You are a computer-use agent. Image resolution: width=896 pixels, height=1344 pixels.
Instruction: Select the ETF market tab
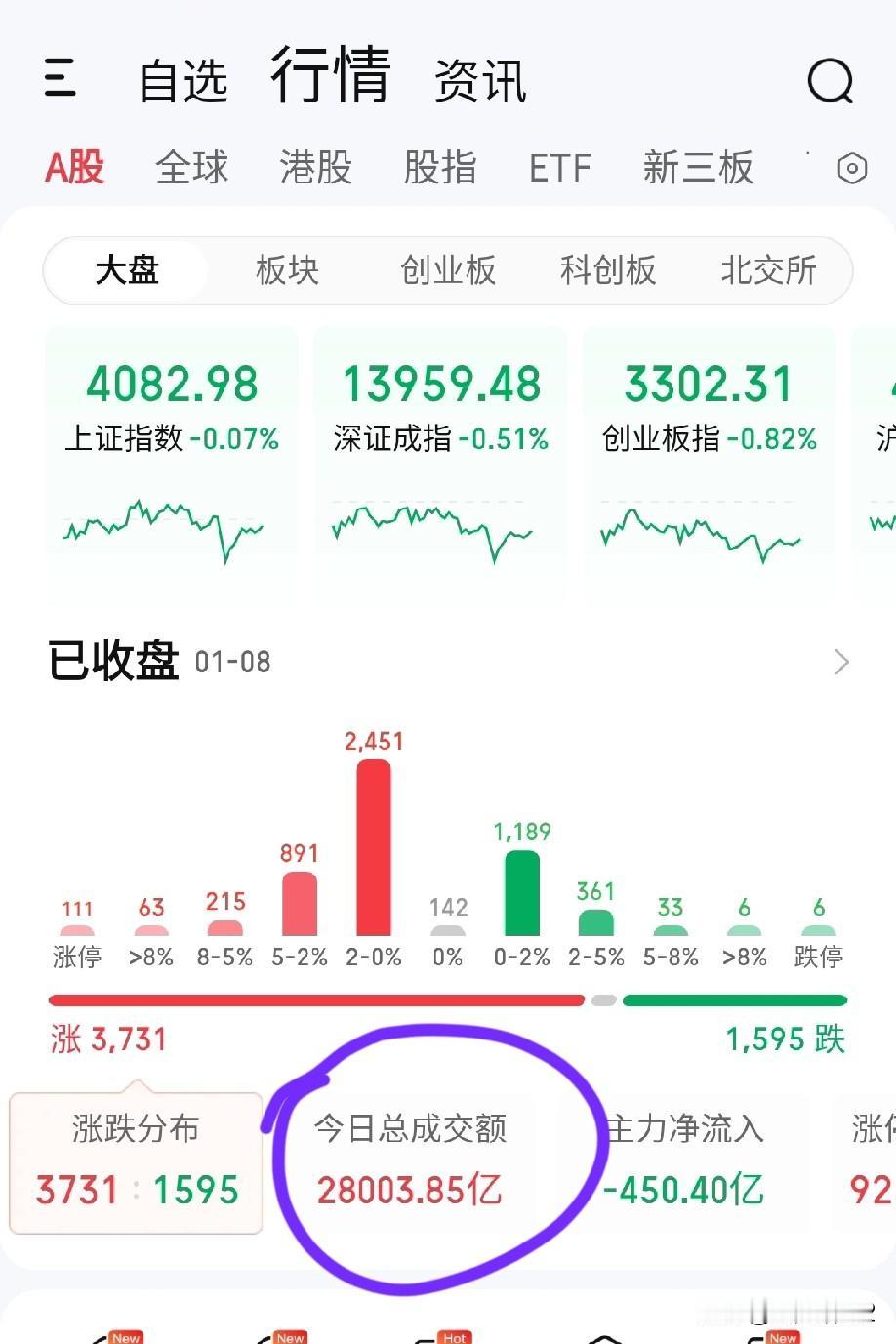559,168
